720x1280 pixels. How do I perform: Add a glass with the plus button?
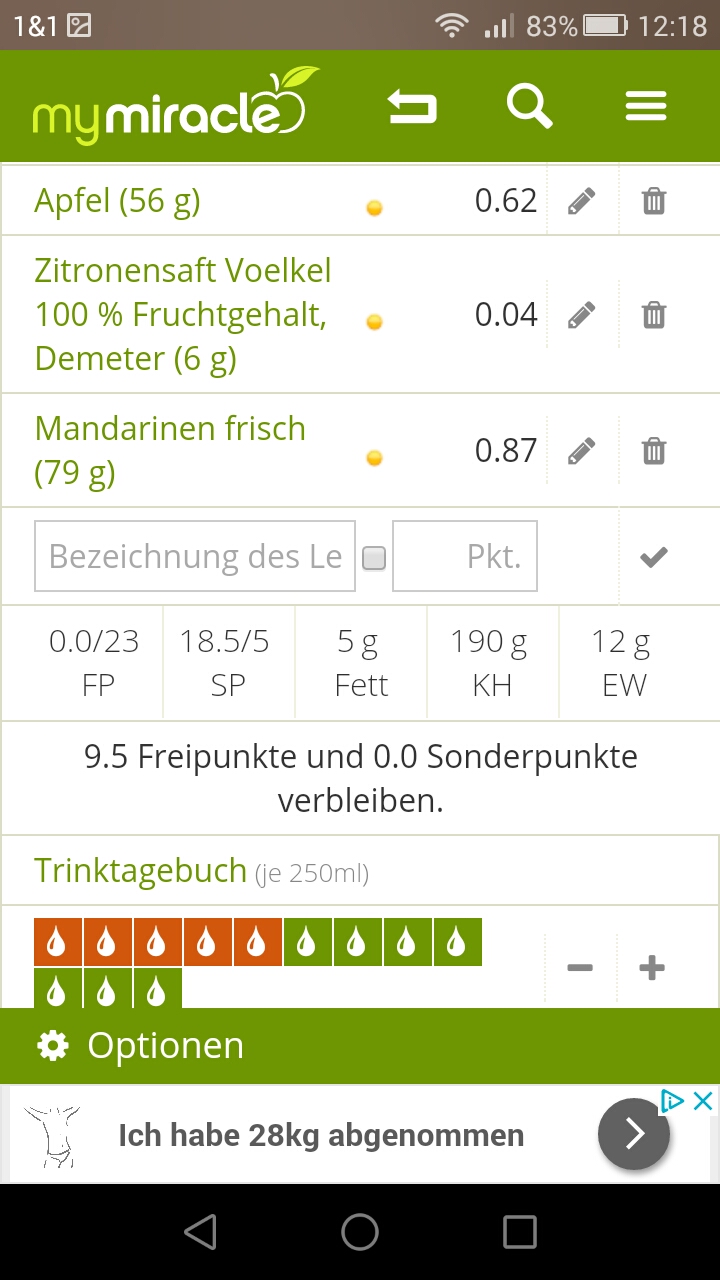click(x=652, y=968)
